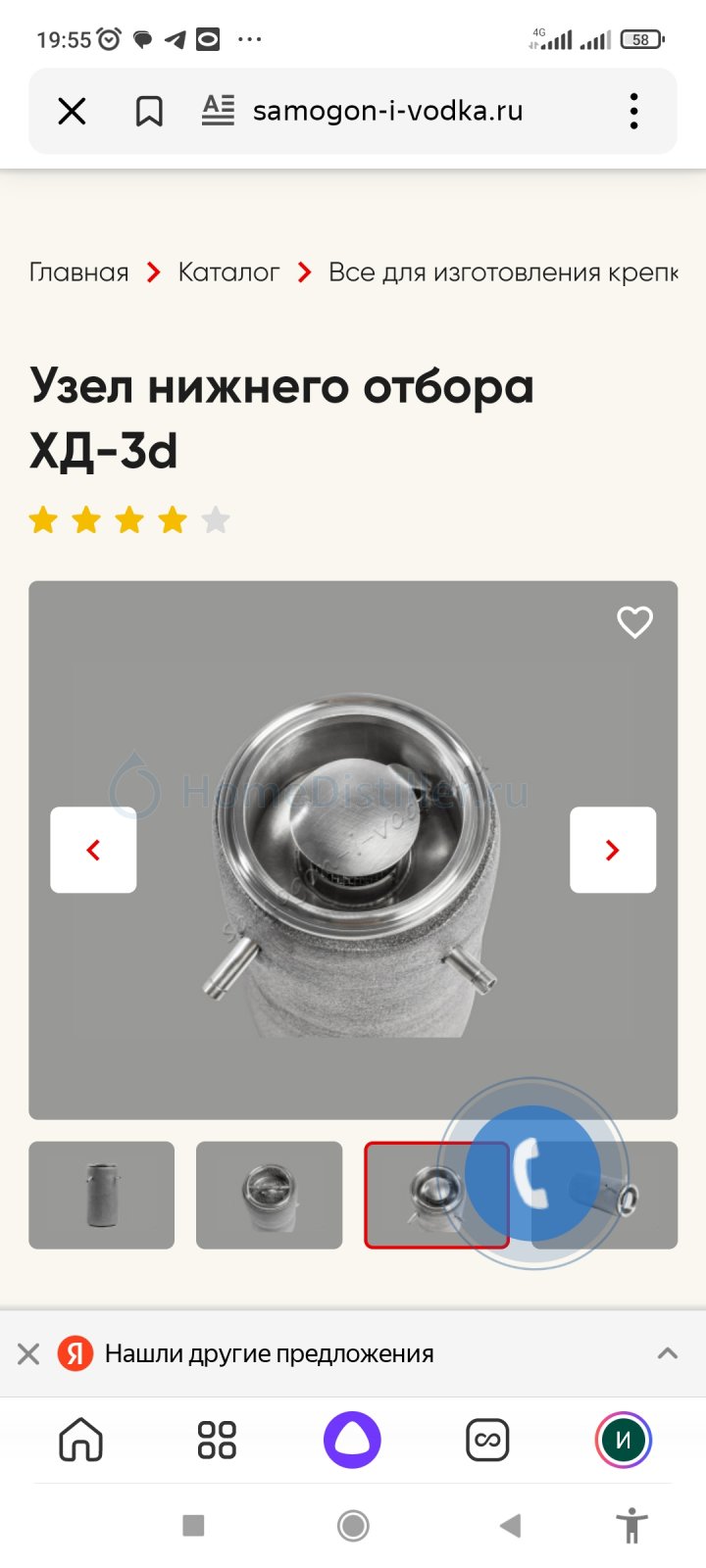The width and height of the screenshot is (706, 1568).
Task: Open the browser services grid
Action: click(217, 1440)
